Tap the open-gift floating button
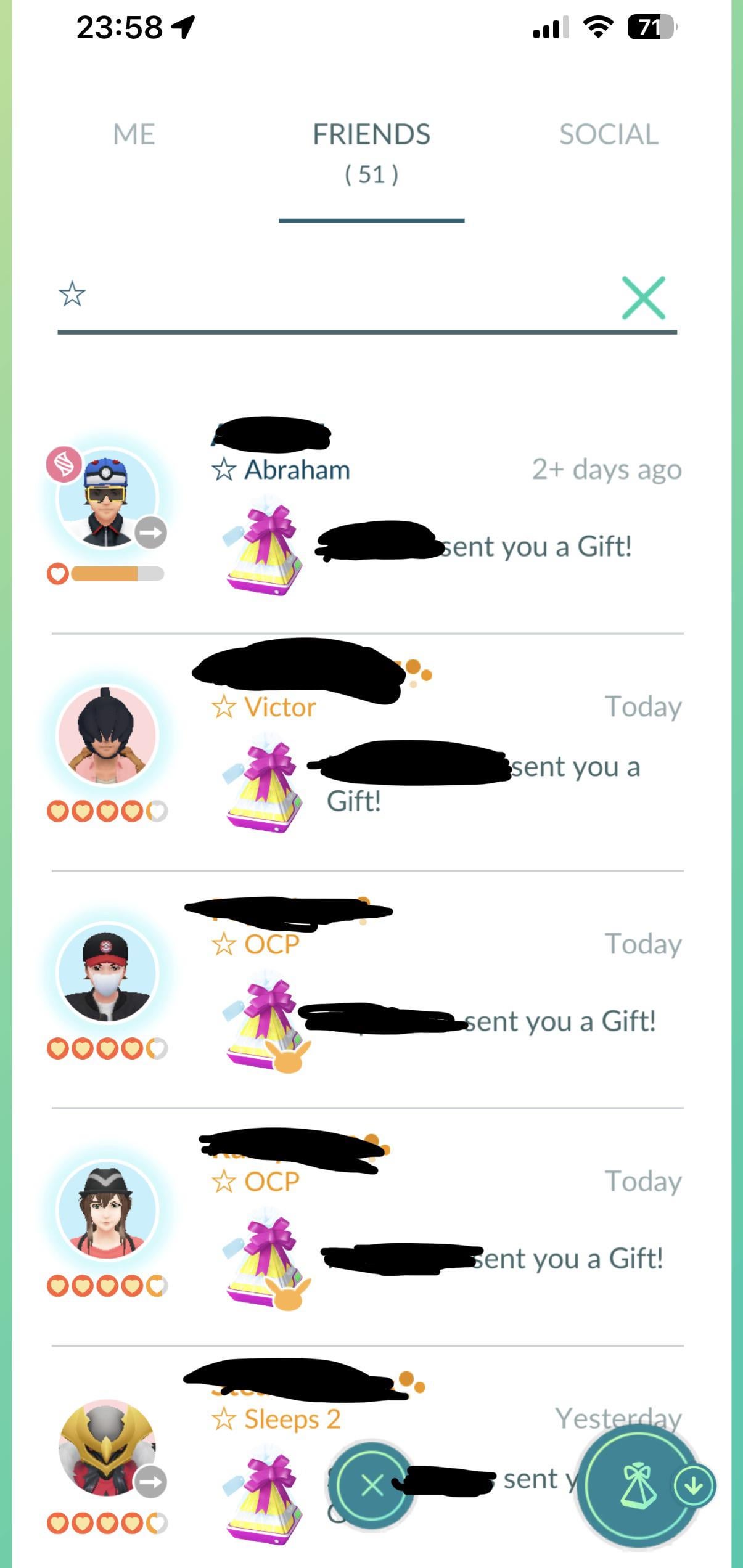The width and height of the screenshot is (743, 1568). [638, 1487]
